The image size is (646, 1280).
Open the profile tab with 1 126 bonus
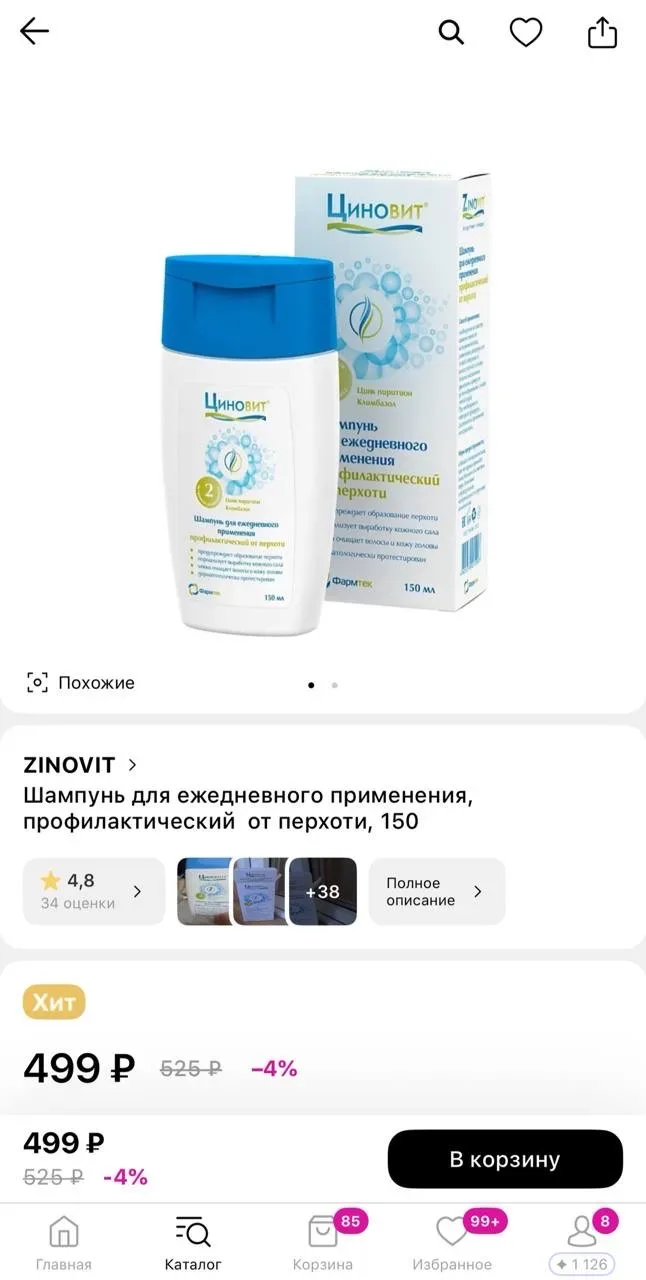tap(582, 1242)
